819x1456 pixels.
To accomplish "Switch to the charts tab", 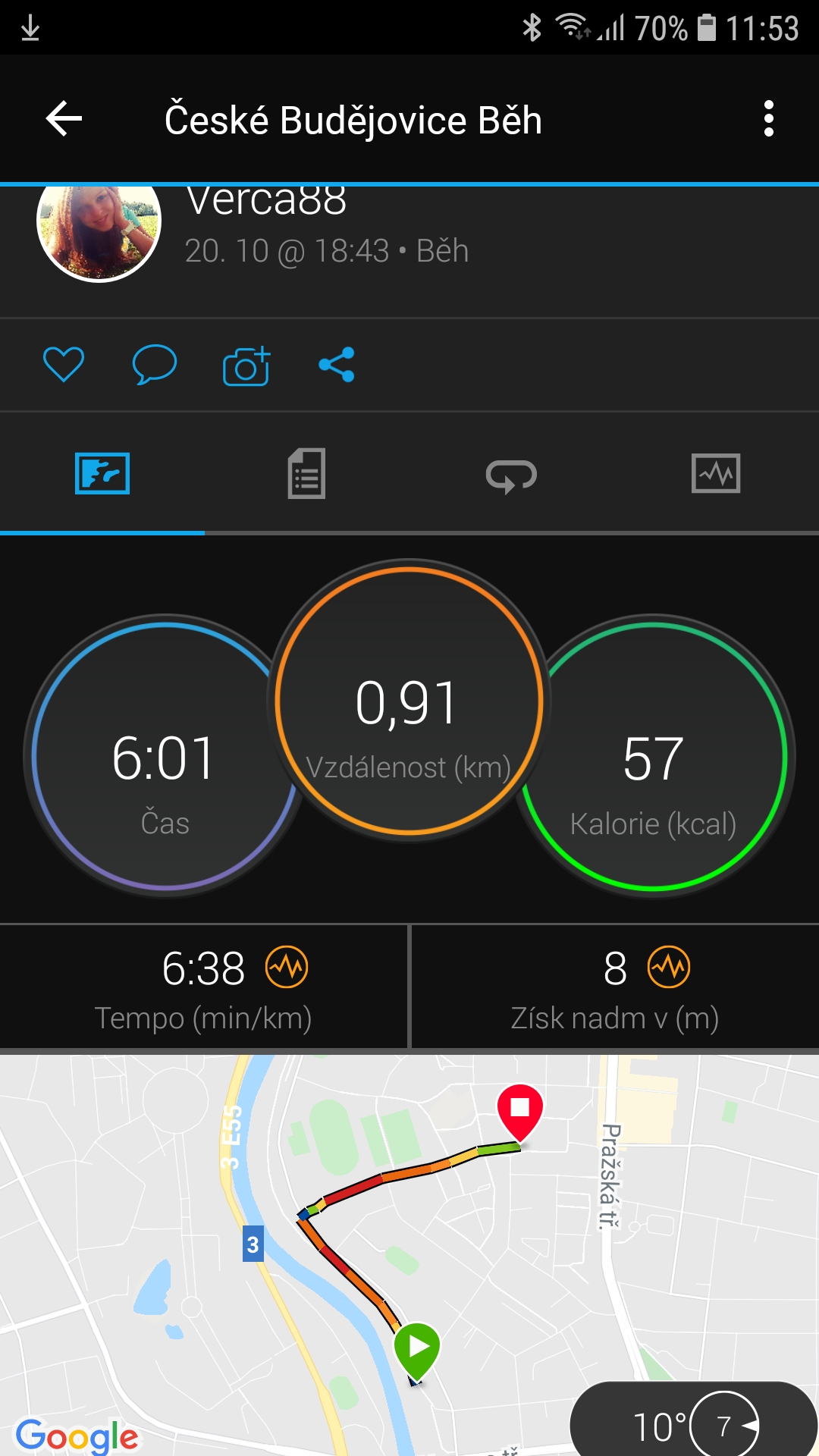I will (x=716, y=474).
